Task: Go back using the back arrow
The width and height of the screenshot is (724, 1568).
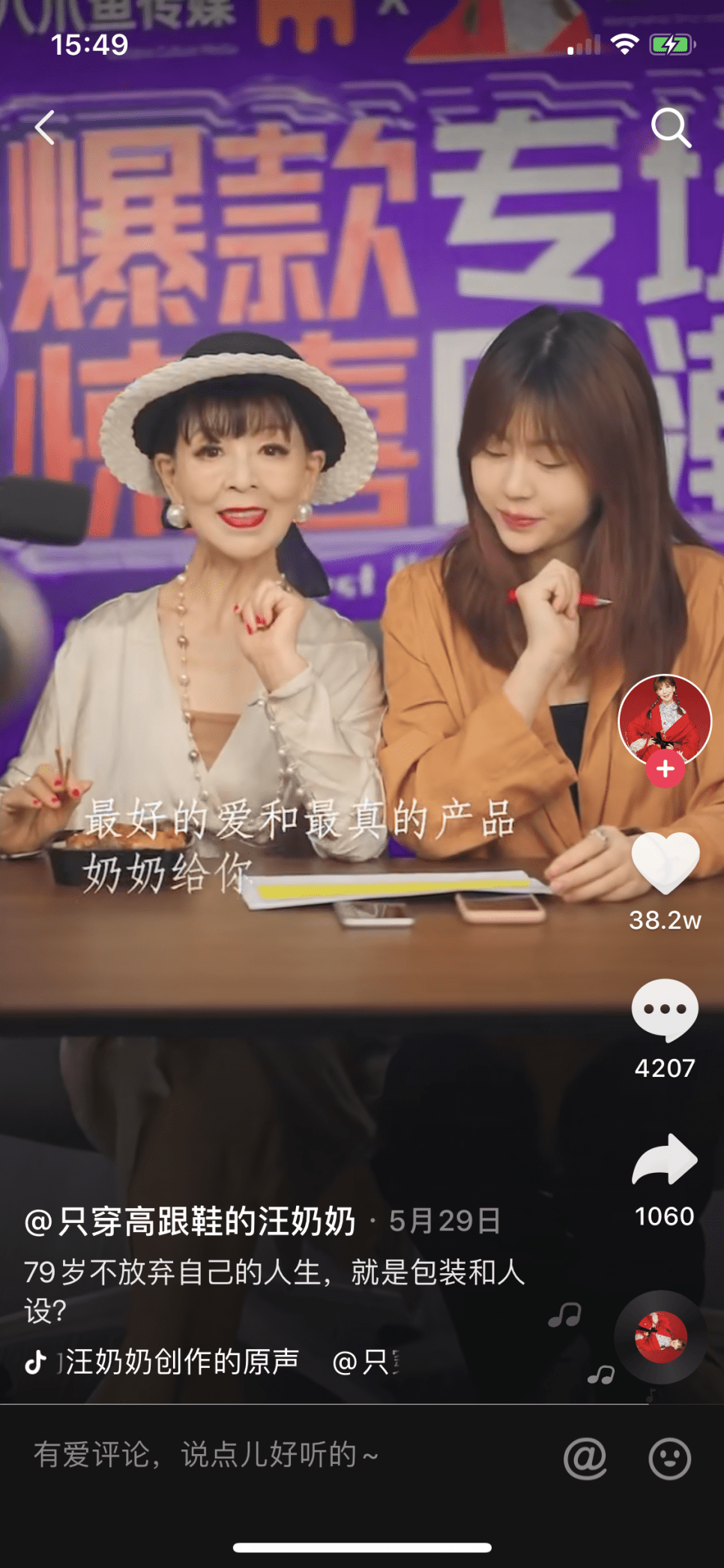Action: 46,127
